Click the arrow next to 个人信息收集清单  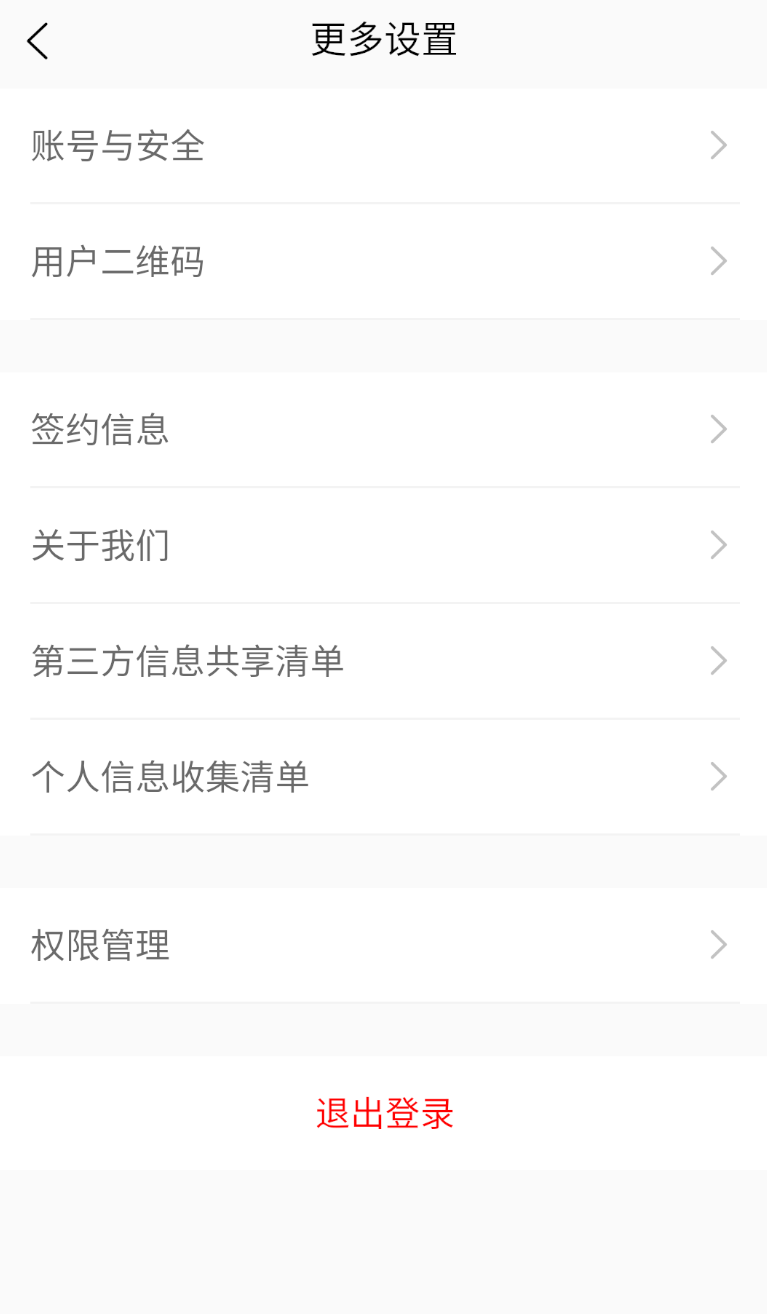coord(718,776)
